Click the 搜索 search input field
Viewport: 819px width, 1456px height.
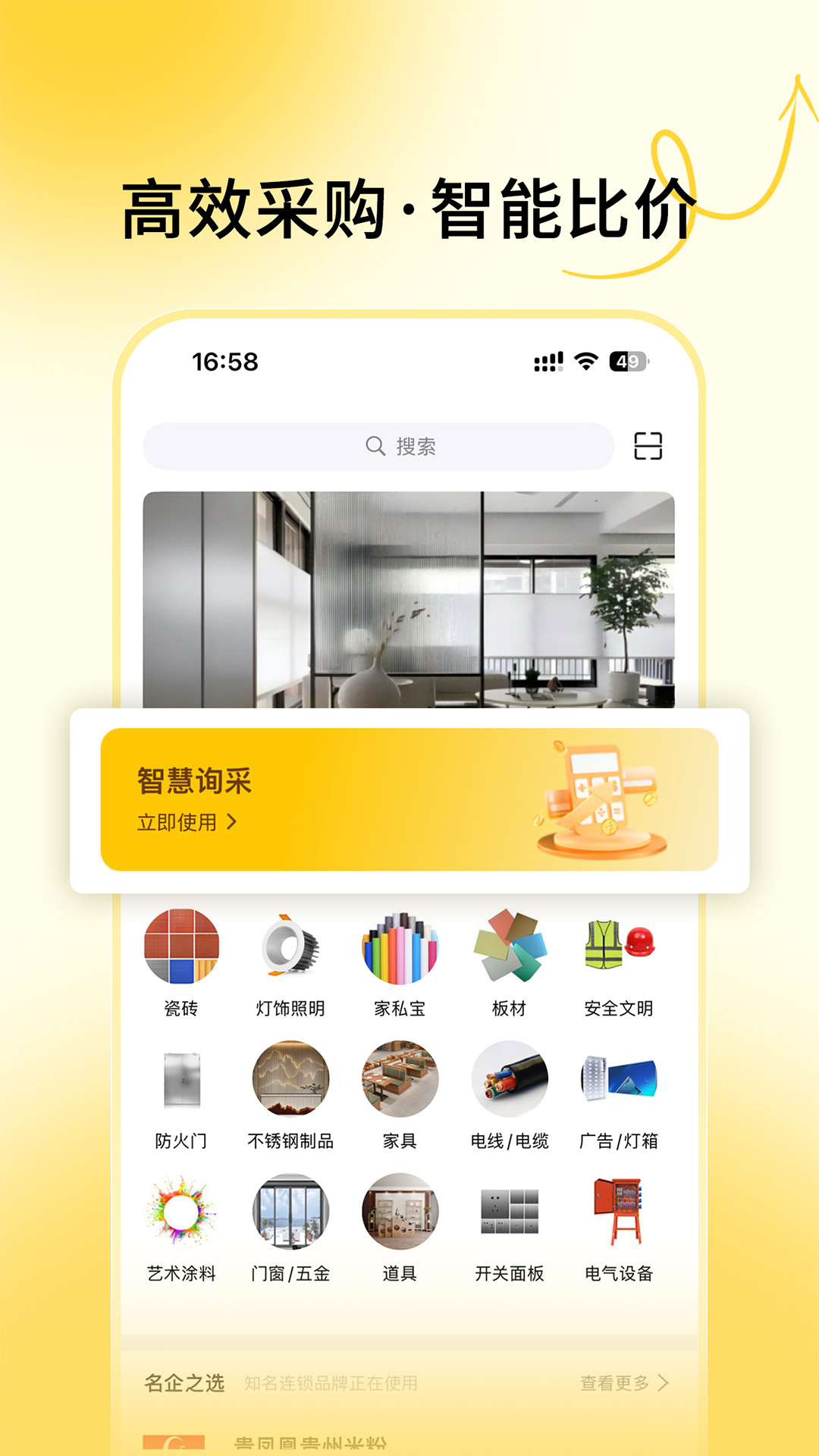coord(379,446)
